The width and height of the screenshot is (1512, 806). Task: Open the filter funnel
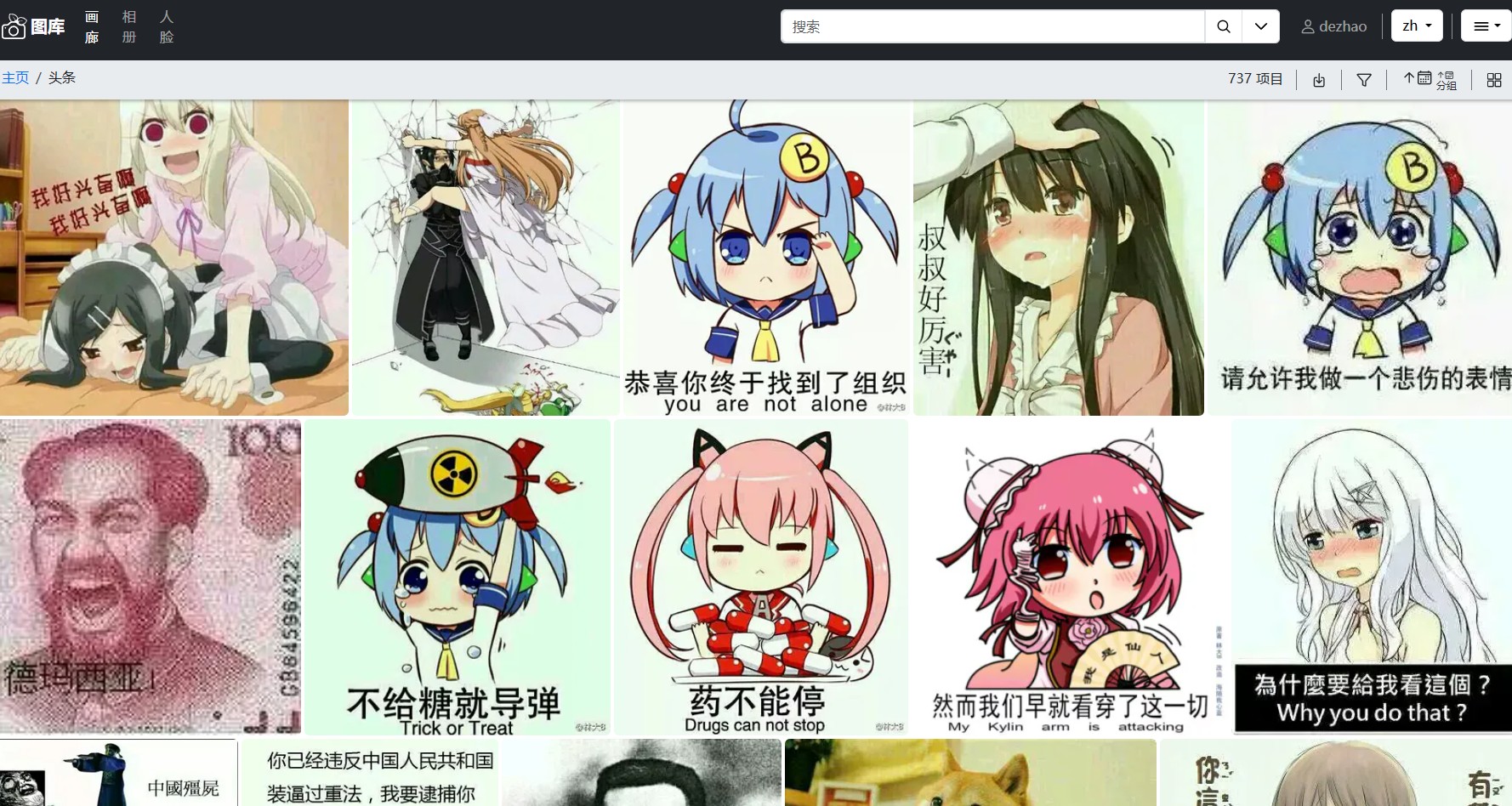(1364, 80)
